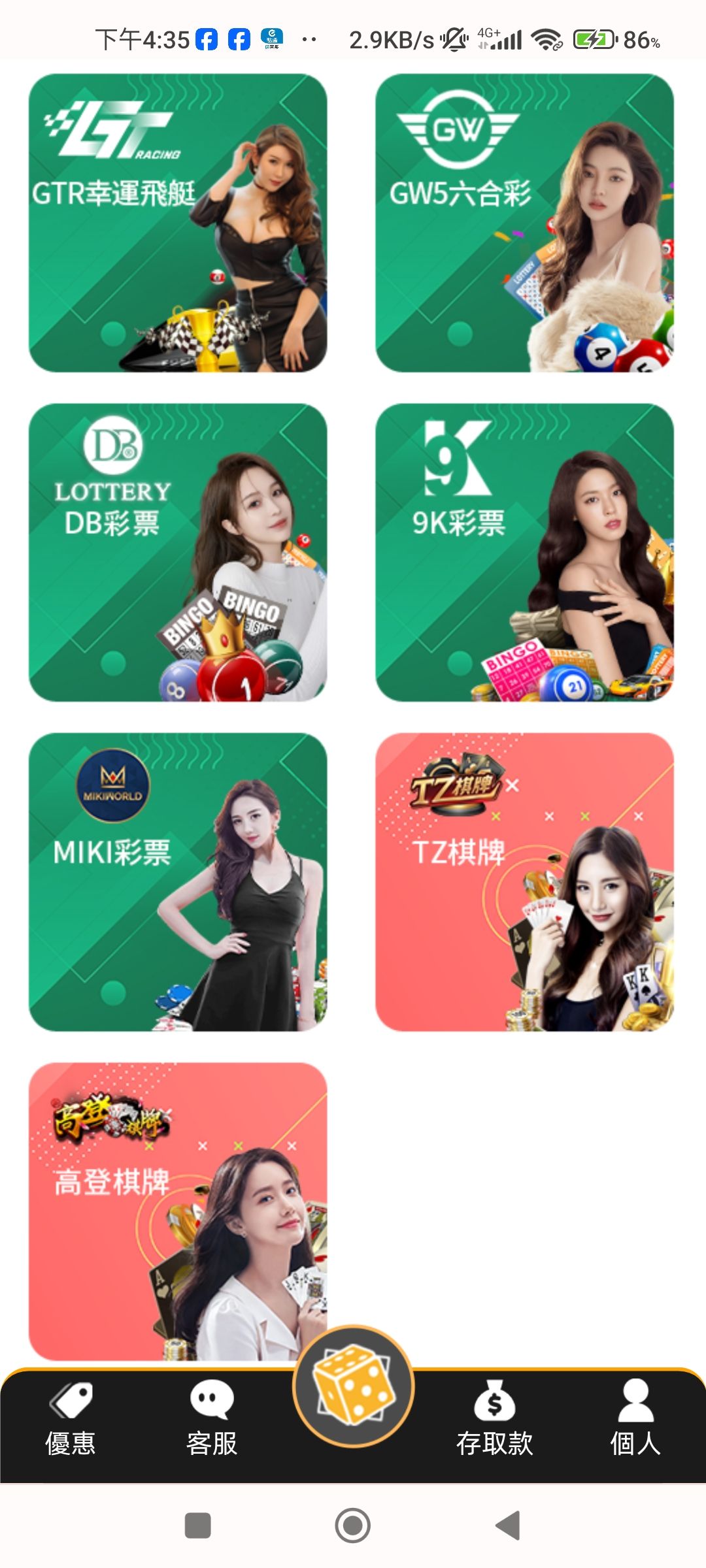Screen dimensions: 706x1568
Task: Open the GW5六合彩 lottery tile
Action: click(x=524, y=223)
